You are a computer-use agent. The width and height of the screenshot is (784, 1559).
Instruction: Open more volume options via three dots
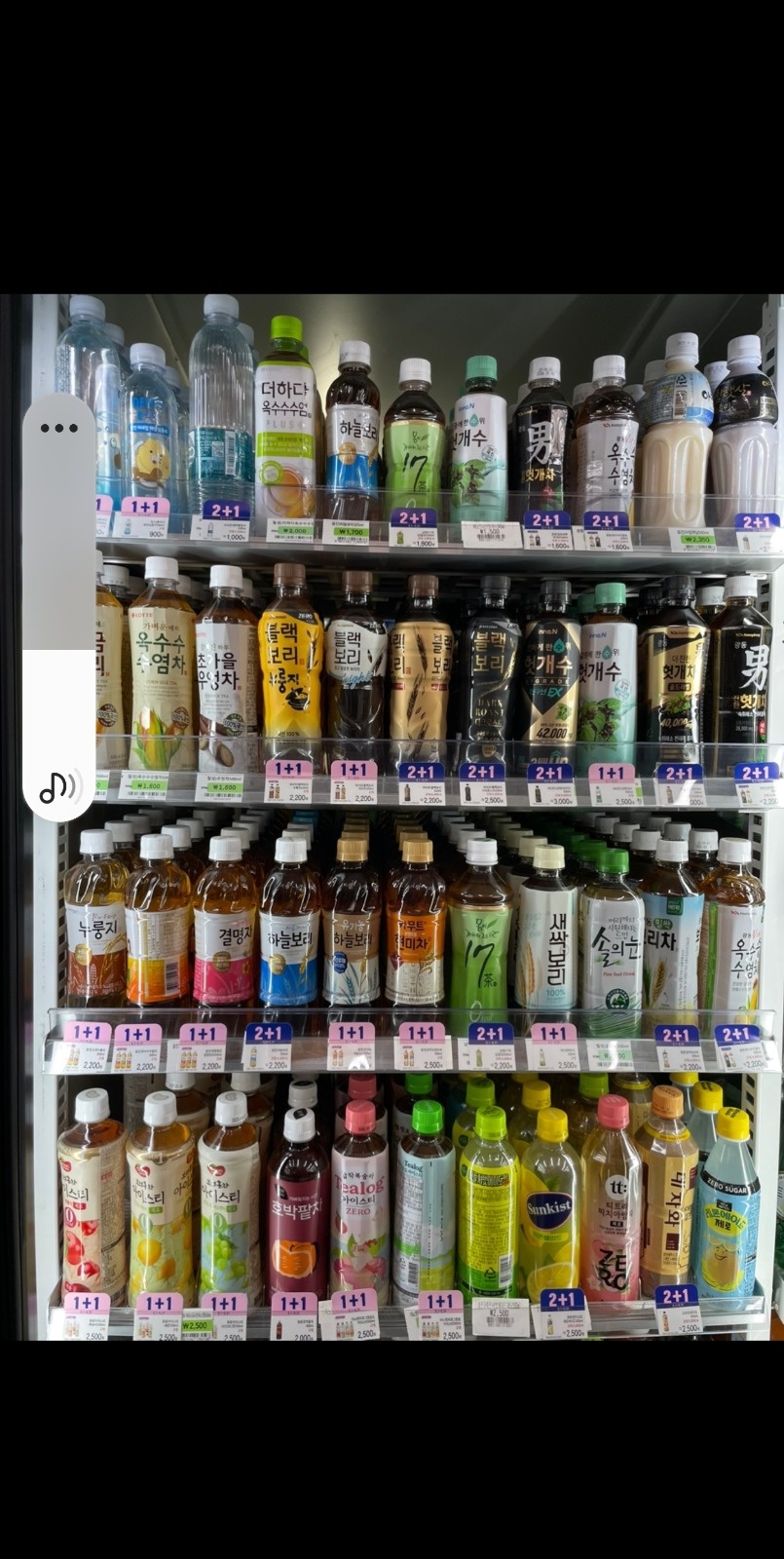(58, 428)
